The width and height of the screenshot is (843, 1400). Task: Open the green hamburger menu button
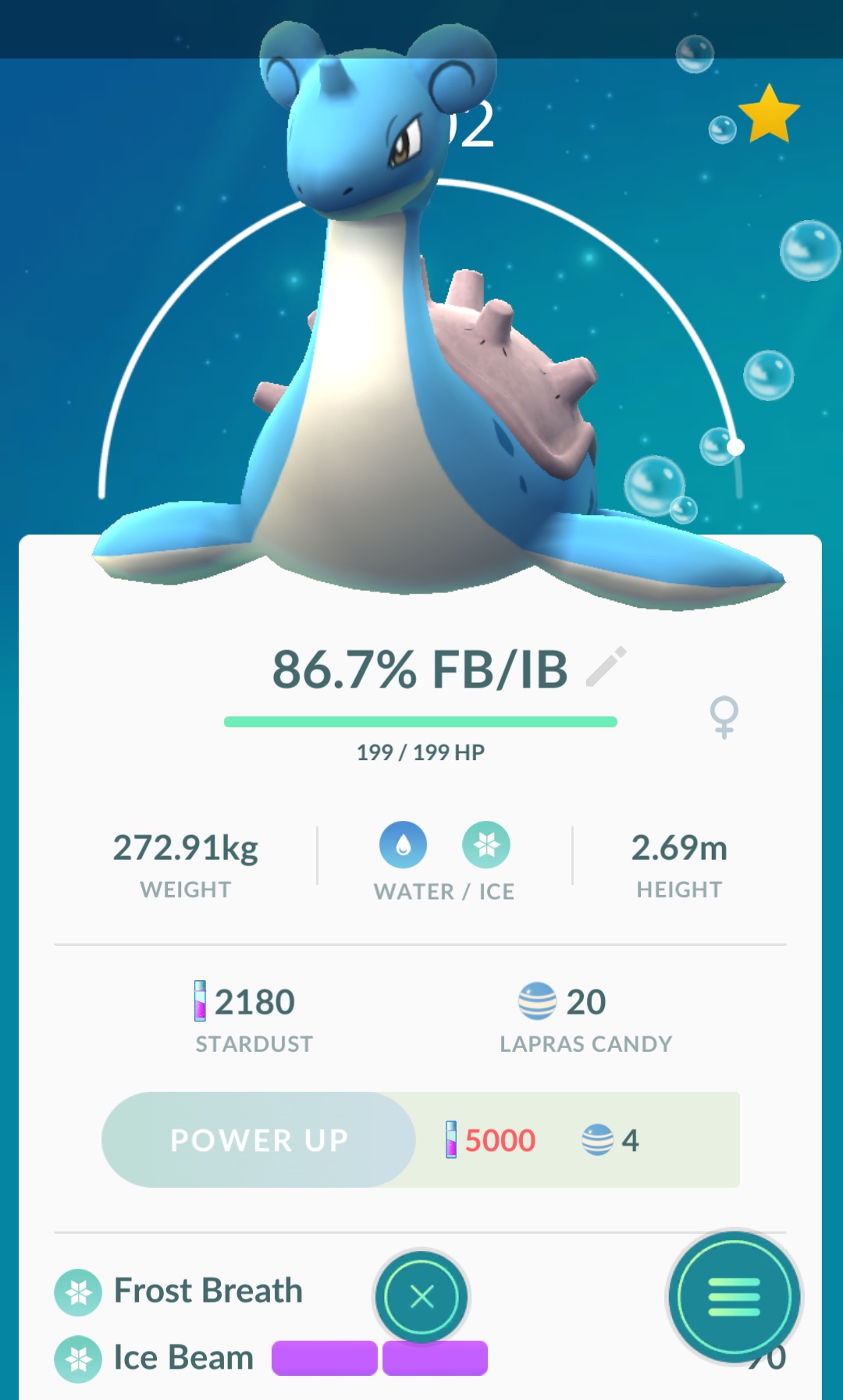[735, 1297]
